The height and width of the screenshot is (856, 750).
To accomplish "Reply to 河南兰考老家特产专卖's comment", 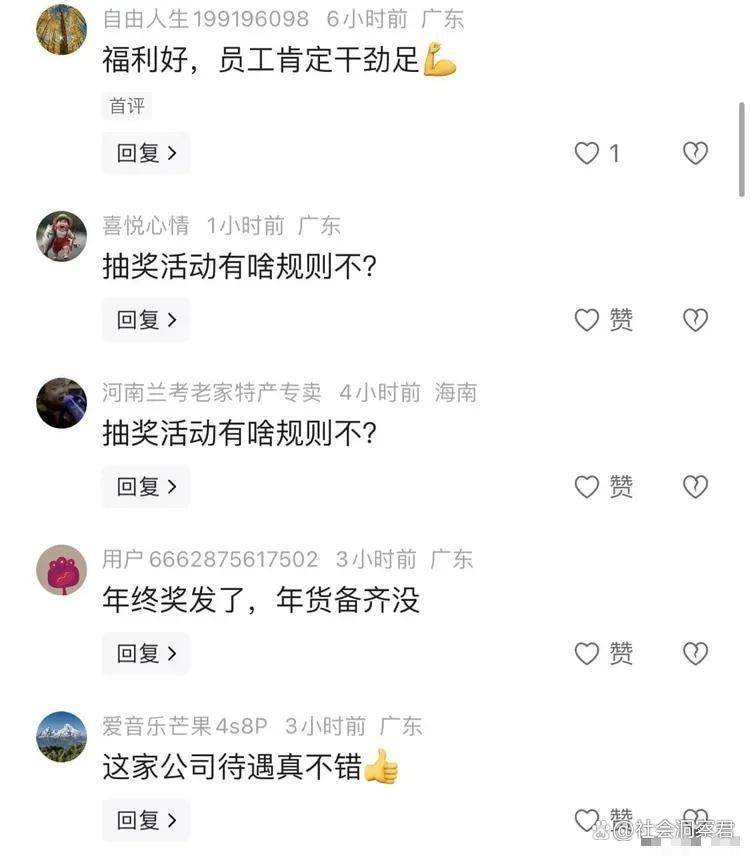I will [x=146, y=487].
